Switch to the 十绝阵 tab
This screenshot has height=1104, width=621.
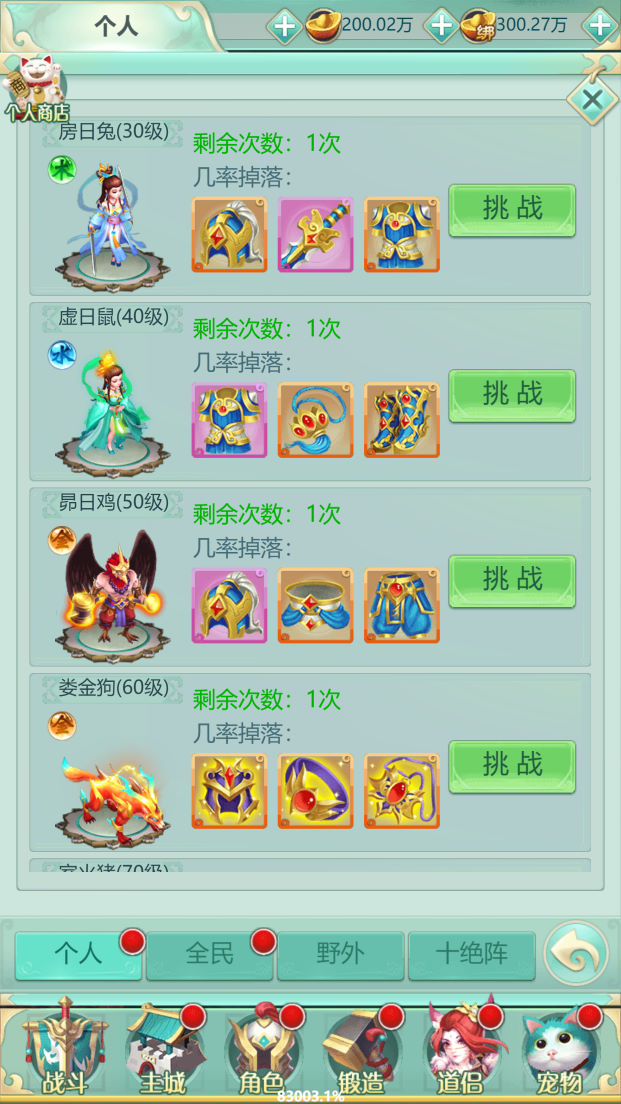[x=471, y=955]
